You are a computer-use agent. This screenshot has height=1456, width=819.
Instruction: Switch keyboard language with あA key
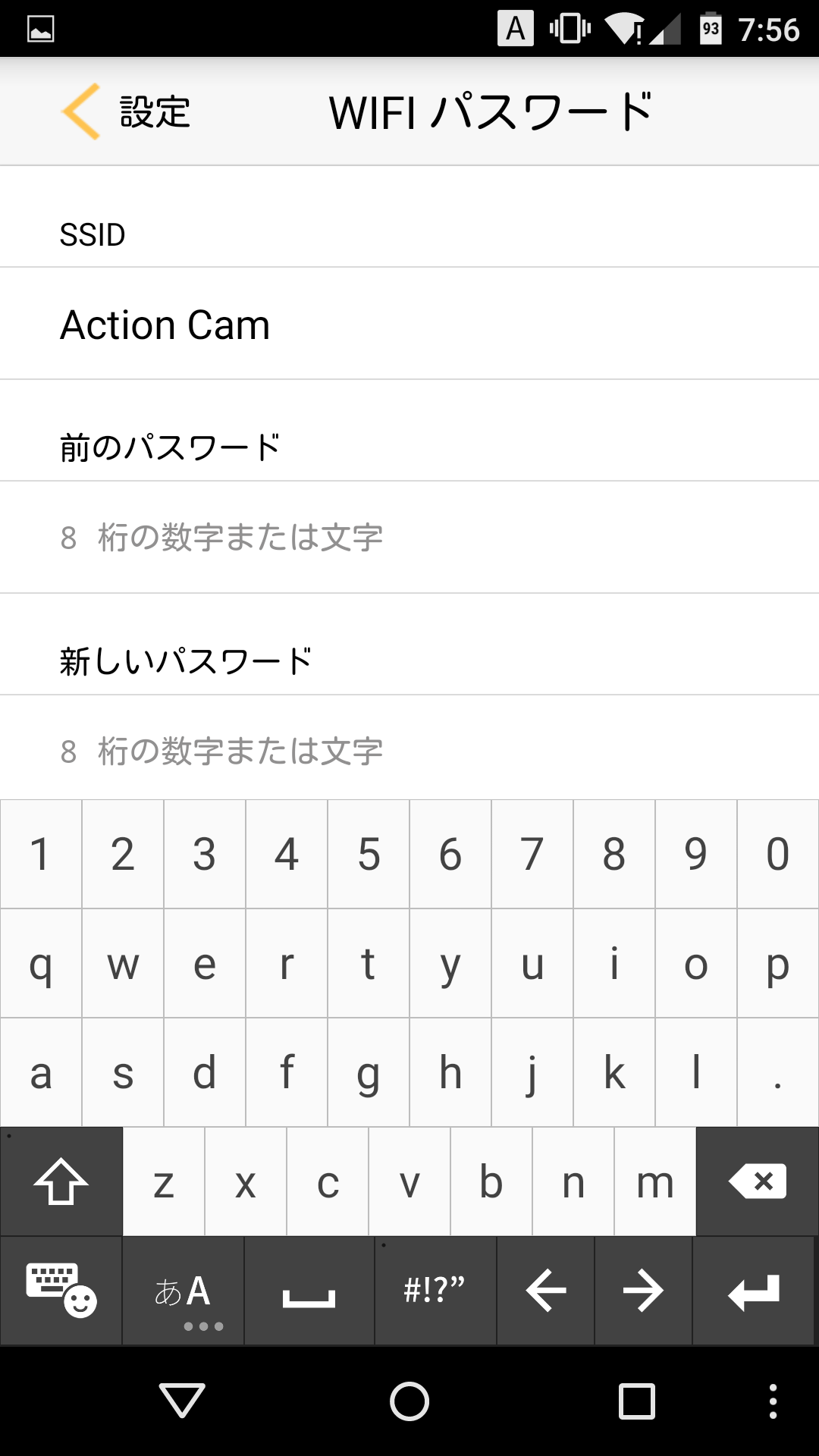(x=183, y=1291)
